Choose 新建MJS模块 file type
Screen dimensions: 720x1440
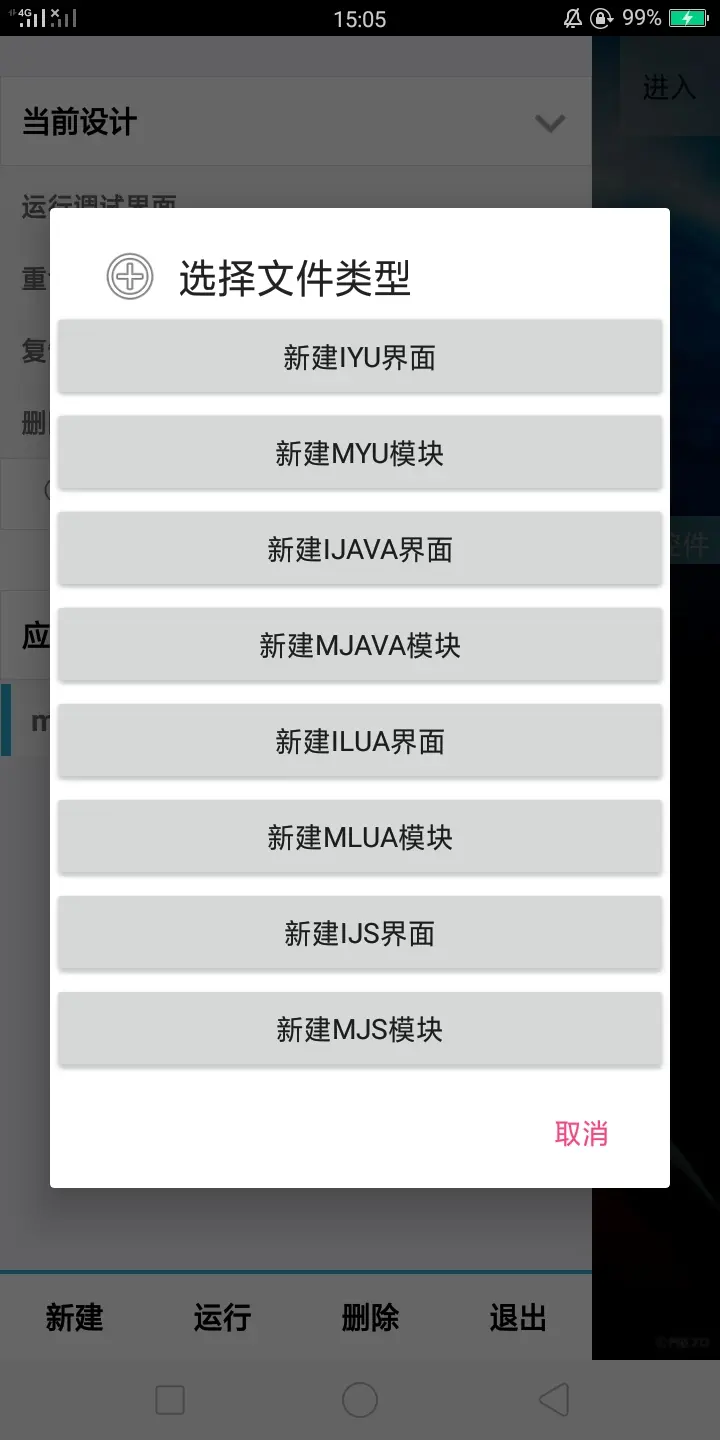pos(360,1029)
